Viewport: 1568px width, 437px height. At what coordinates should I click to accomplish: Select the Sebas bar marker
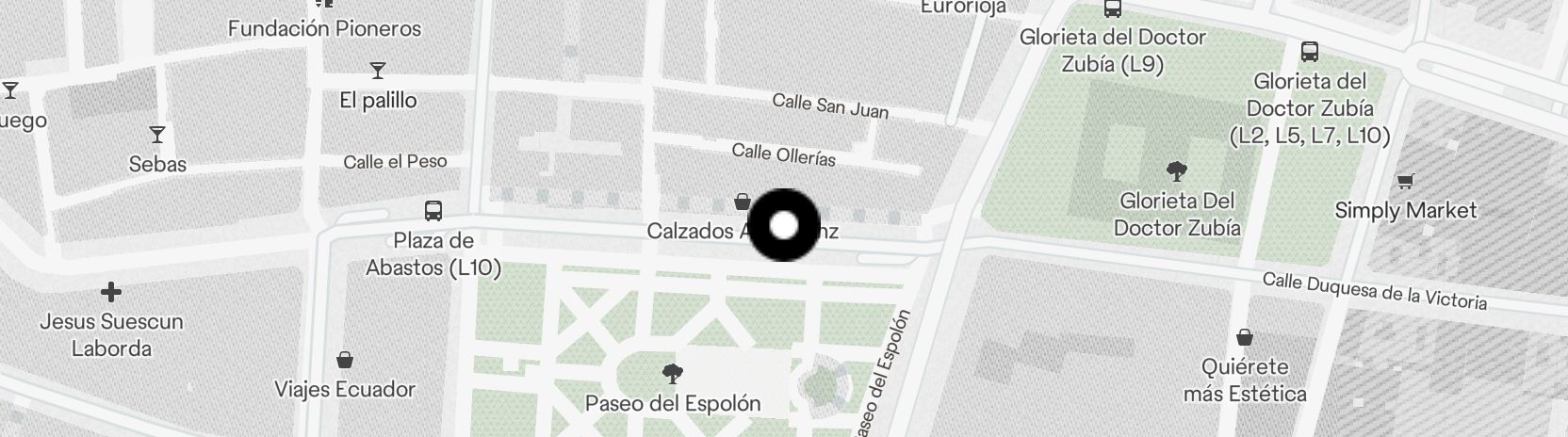(157, 135)
